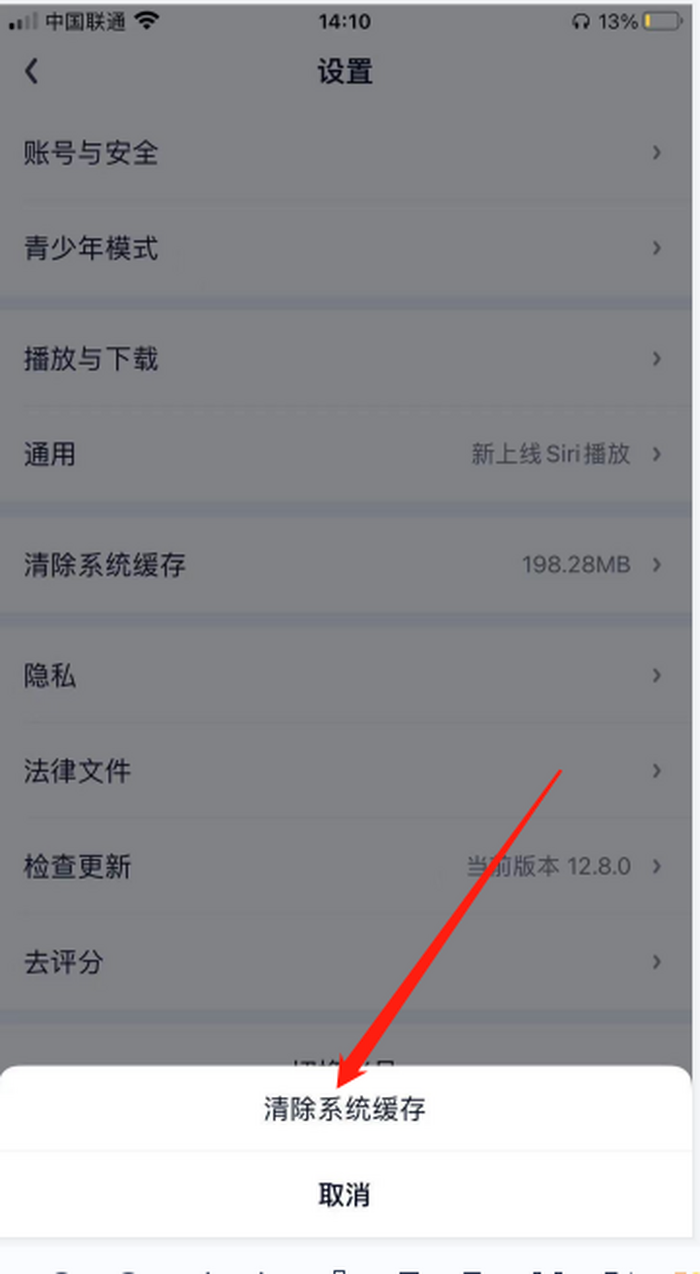The width and height of the screenshot is (700, 1274).
Task: Confirm 清除系统缓存 in the action sheet
Action: (345, 1109)
